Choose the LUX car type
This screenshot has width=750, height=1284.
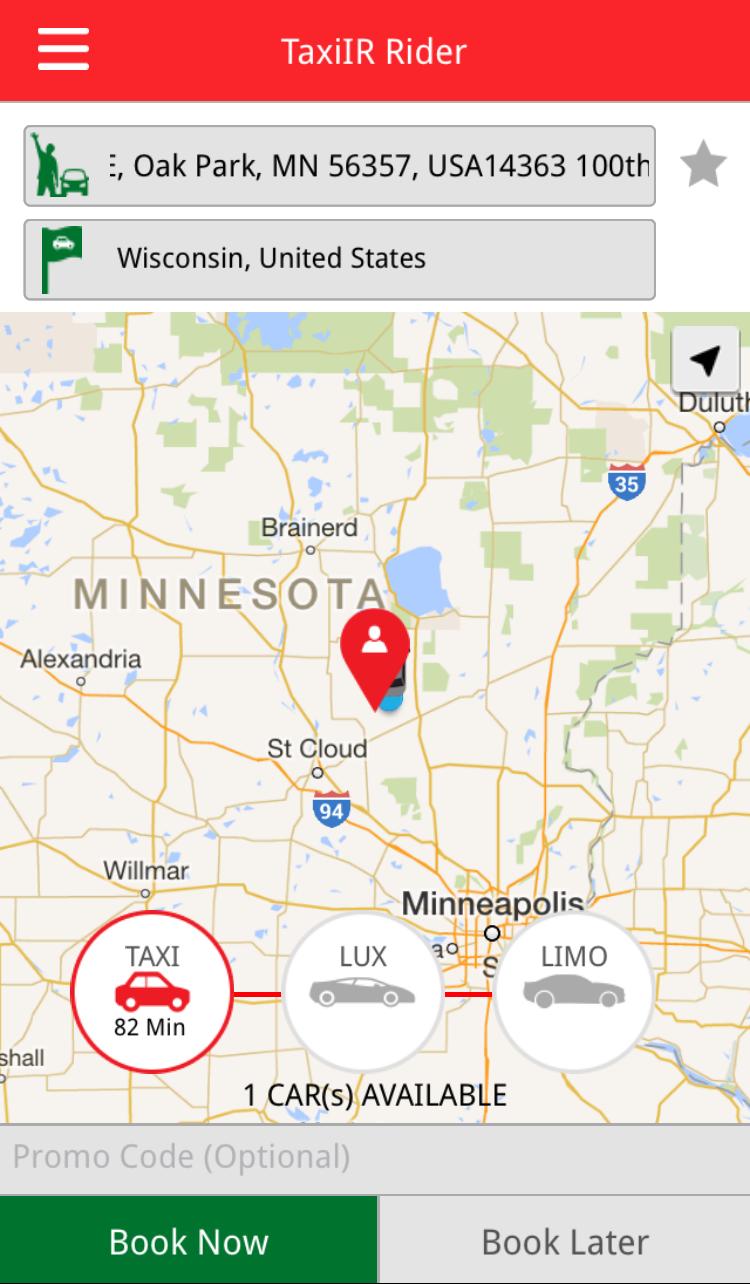(362, 991)
